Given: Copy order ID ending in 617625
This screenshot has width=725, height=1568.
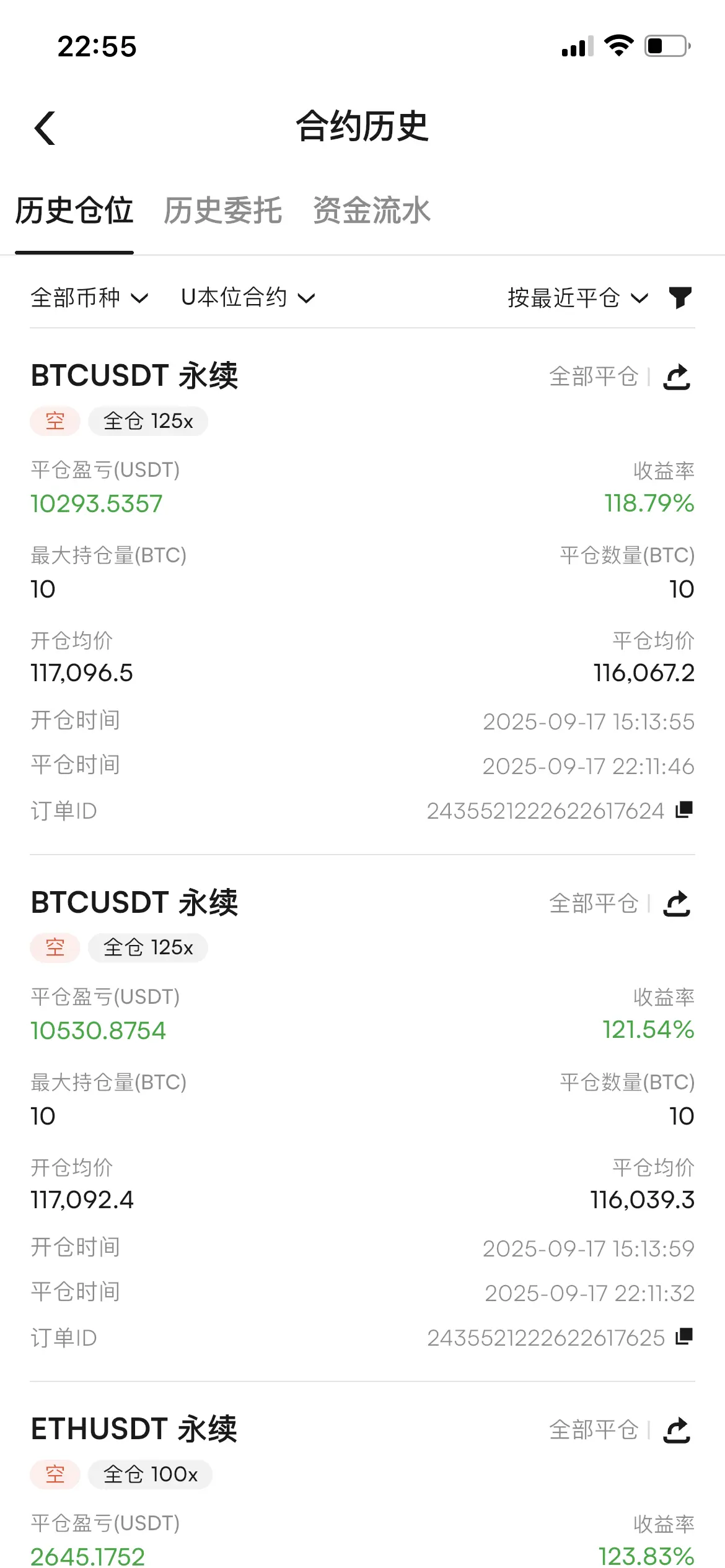Looking at the screenshot, I should click(684, 1337).
